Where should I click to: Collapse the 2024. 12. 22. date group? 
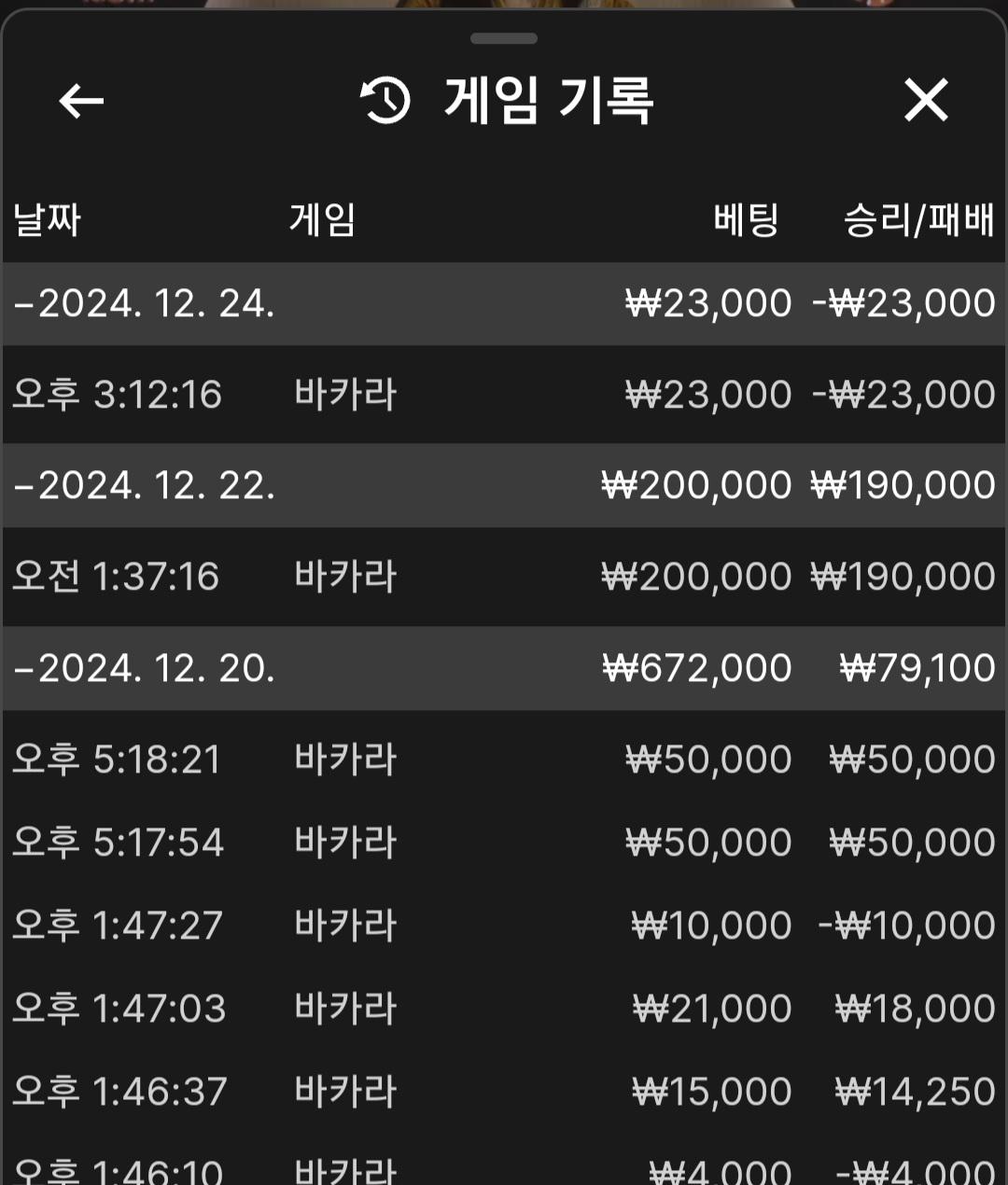(145, 486)
